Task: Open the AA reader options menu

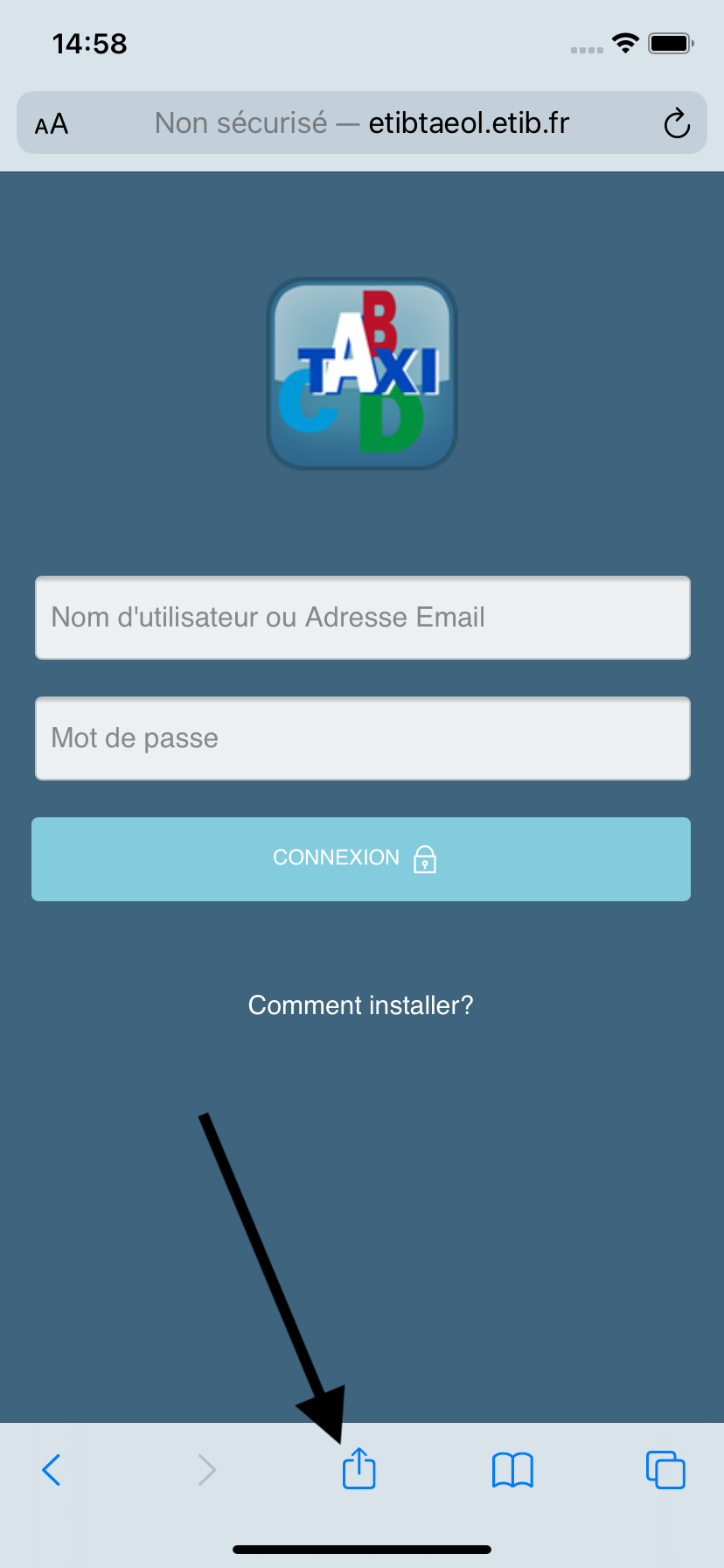Action: 52,124
